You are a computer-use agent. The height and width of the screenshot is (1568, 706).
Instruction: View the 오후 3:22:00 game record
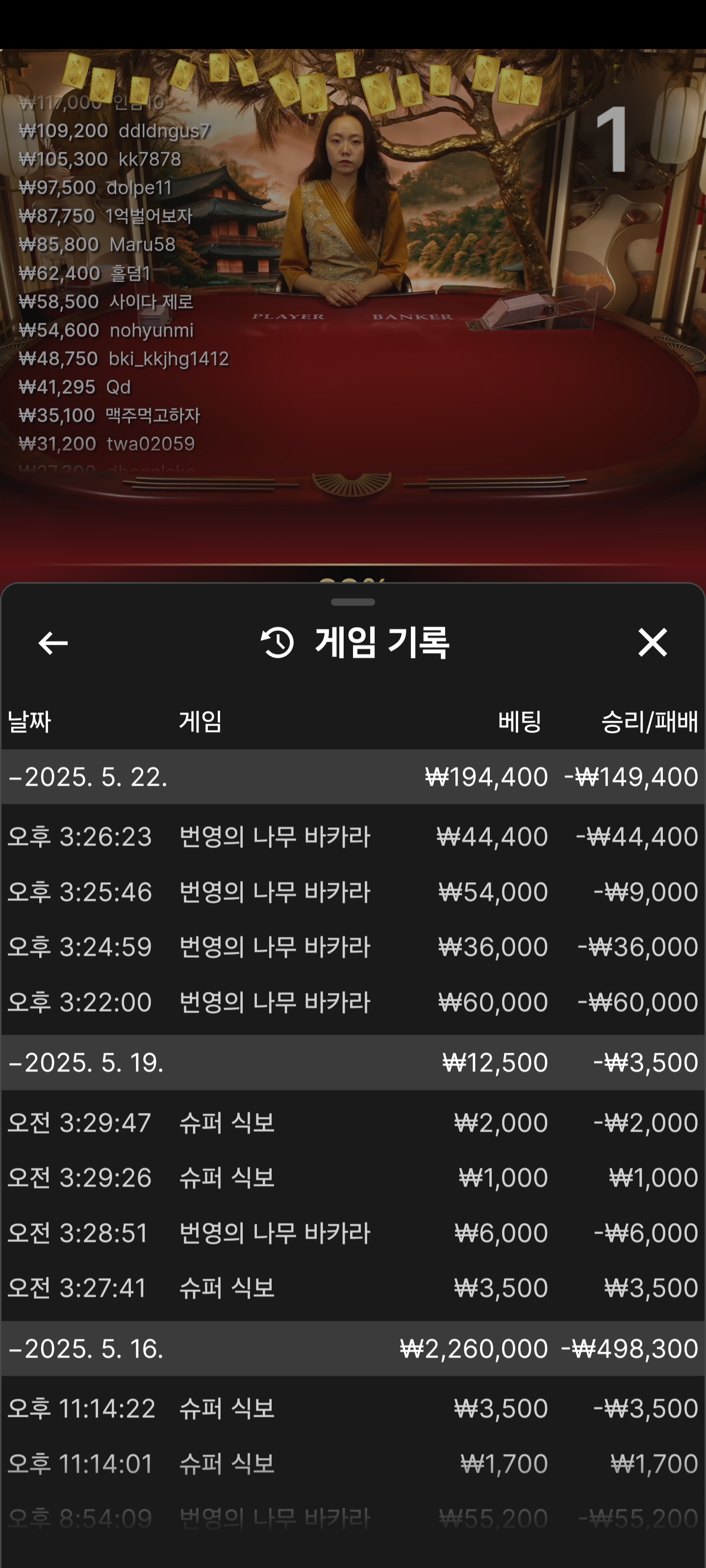click(353, 1002)
